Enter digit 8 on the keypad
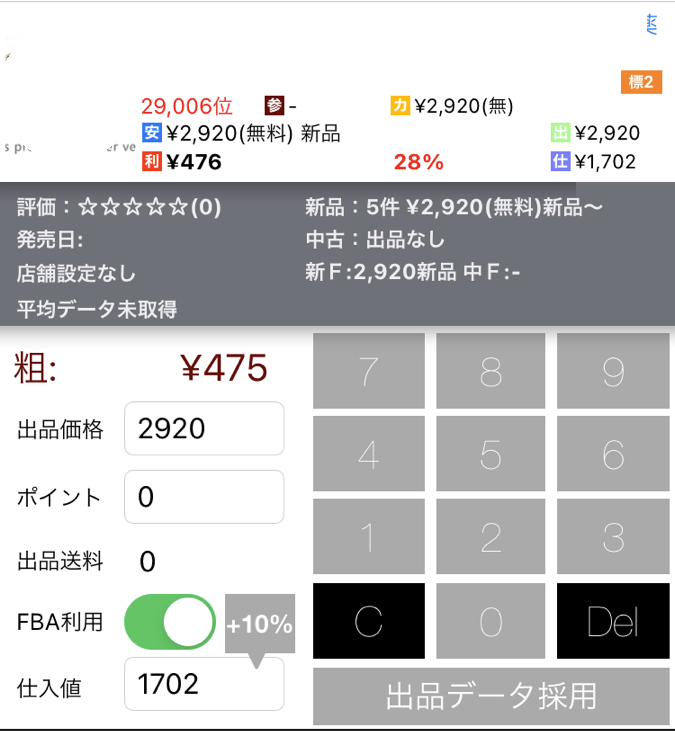This screenshot has width=675, height=731. click(x=491, y=371)
